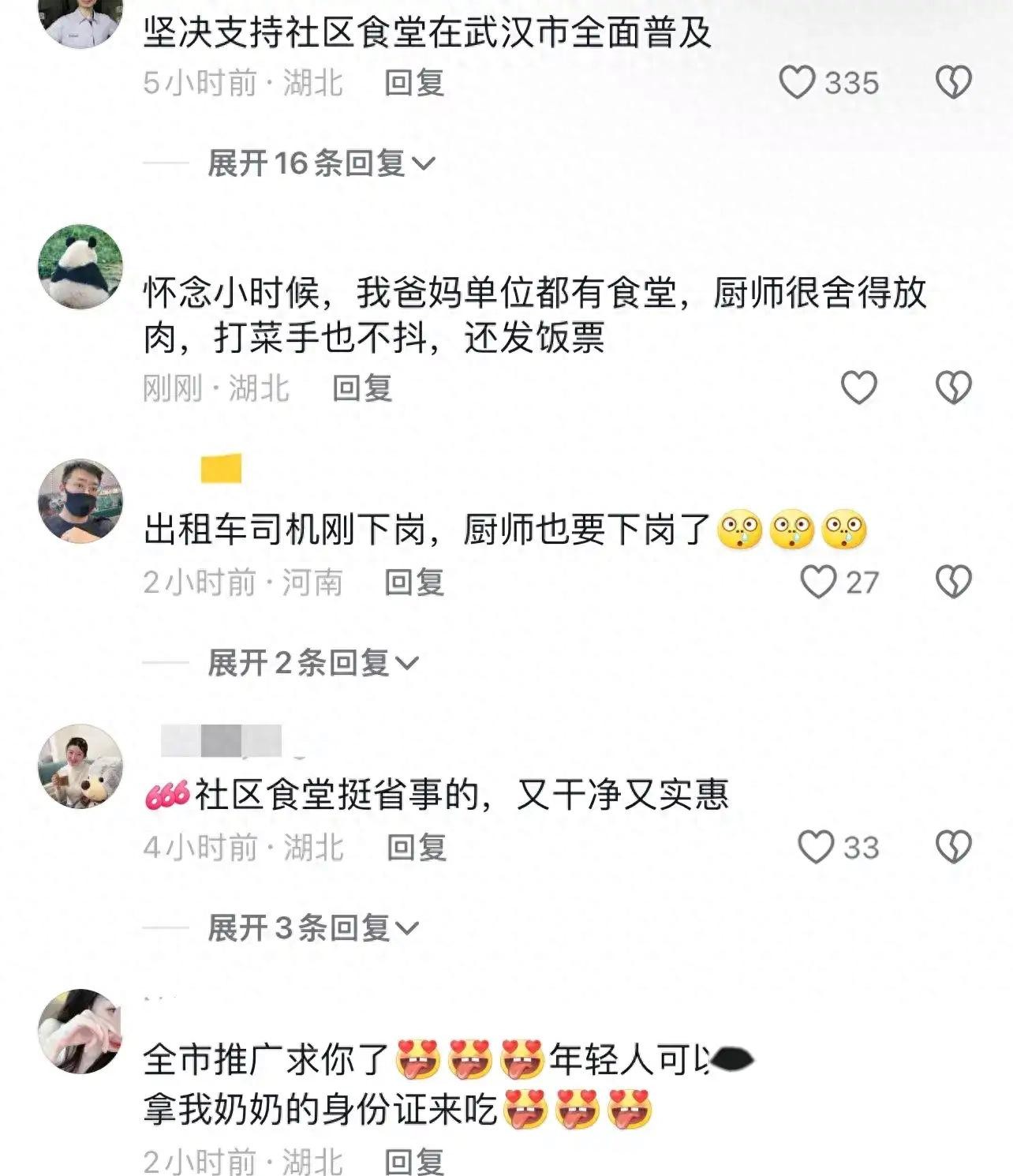Dislike the 社区食堂挺省事的 comment
1013x1176 pixels.
click(953, 848)
